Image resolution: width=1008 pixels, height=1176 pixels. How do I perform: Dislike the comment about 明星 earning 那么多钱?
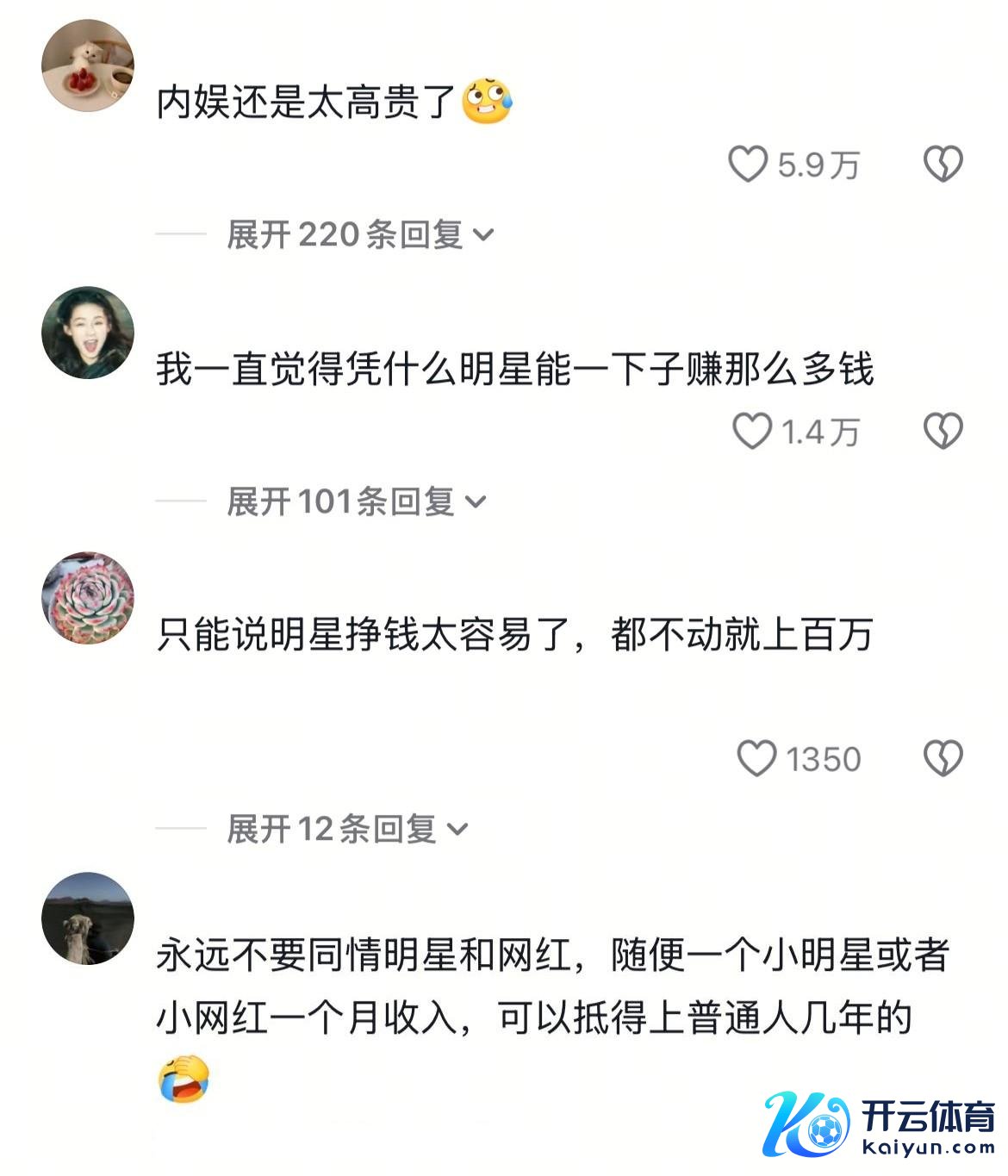943,431
